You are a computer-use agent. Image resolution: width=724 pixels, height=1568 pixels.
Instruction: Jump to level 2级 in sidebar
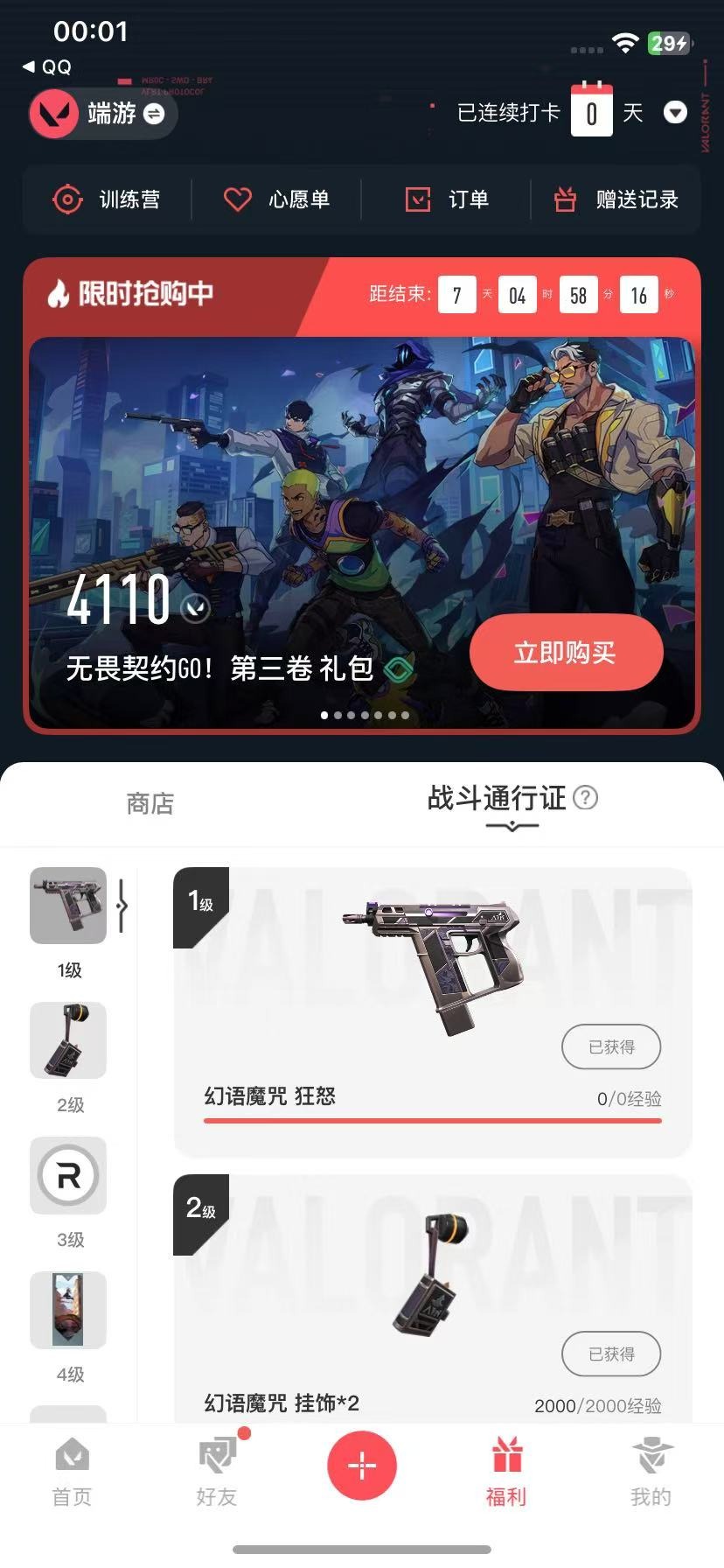68,1041
